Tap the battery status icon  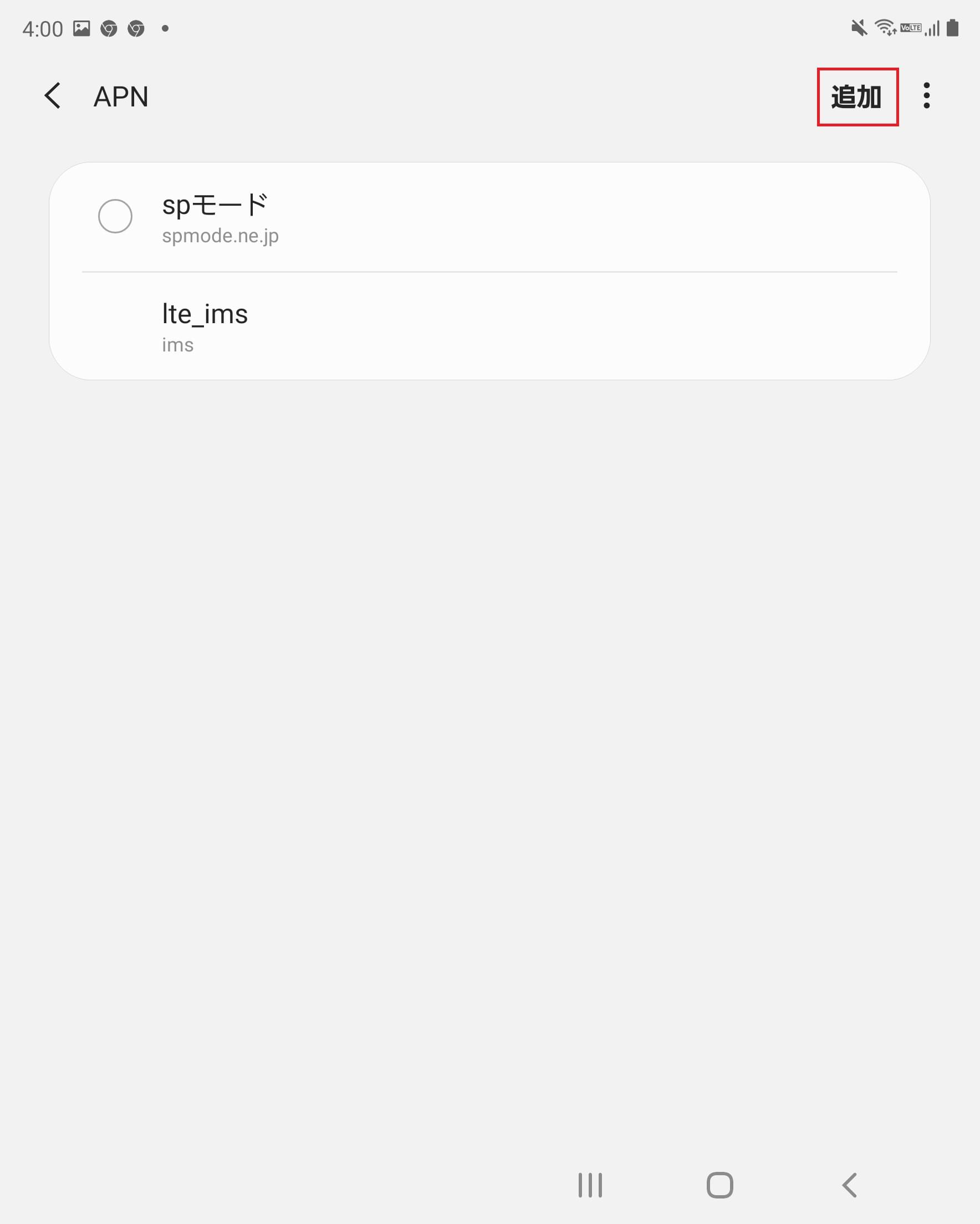coord(952,26)
